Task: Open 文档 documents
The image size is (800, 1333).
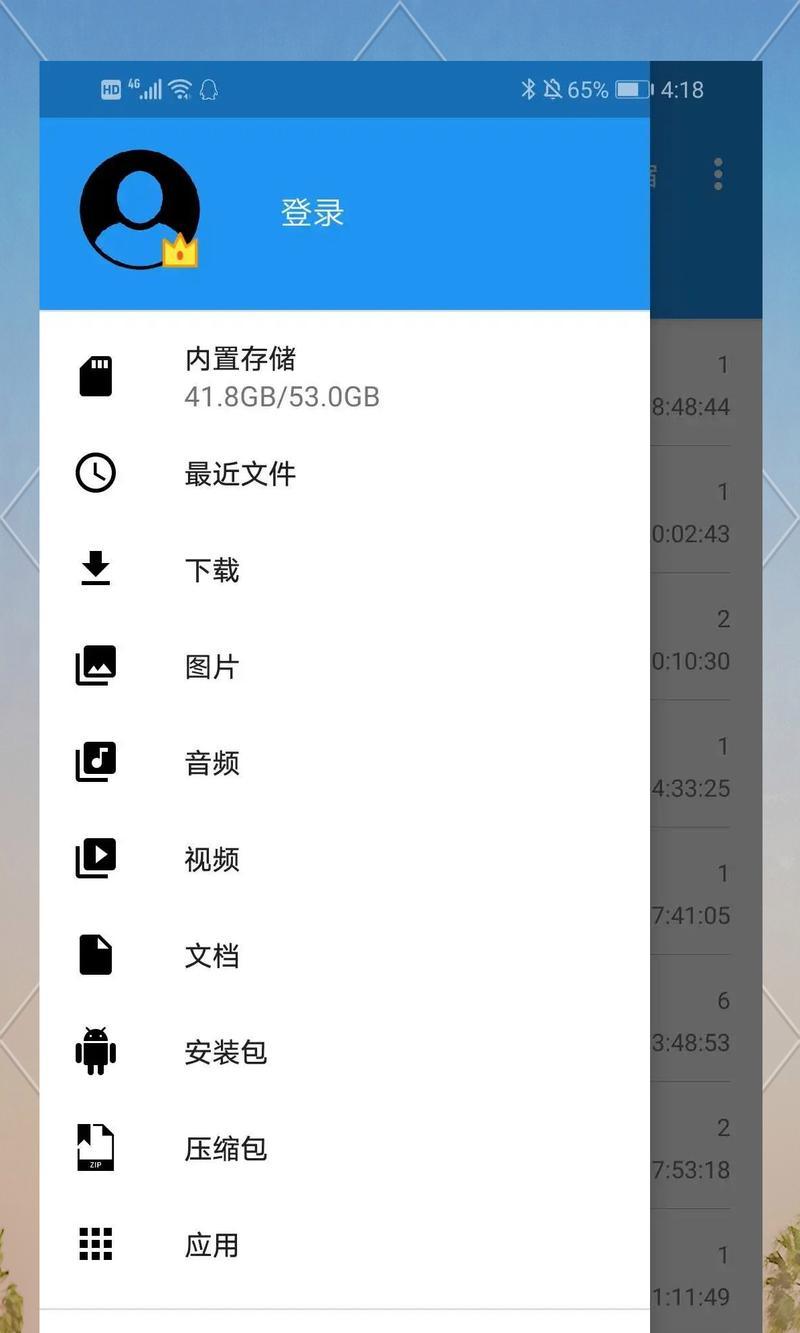Action: pos(344,955)
